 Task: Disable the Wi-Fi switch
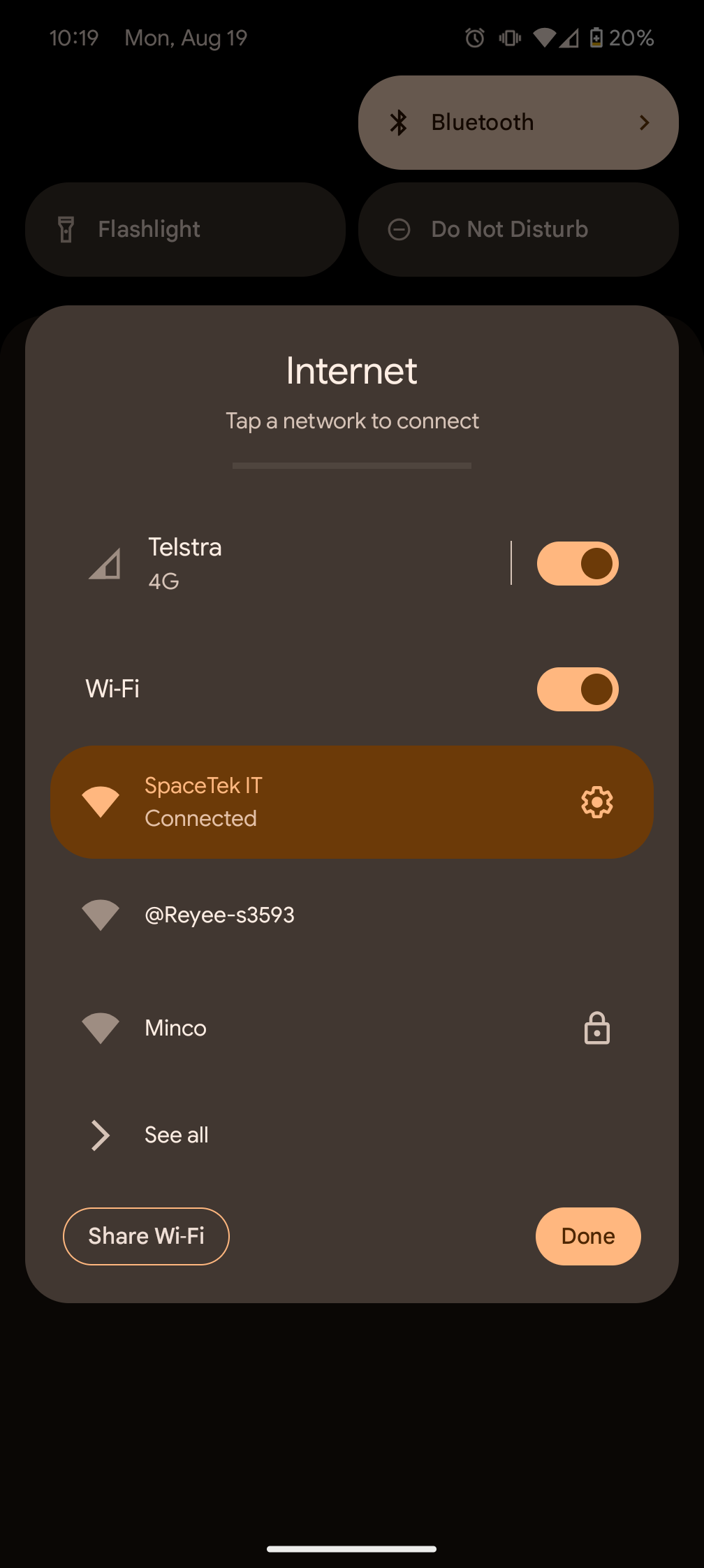(x=577, y=689)
